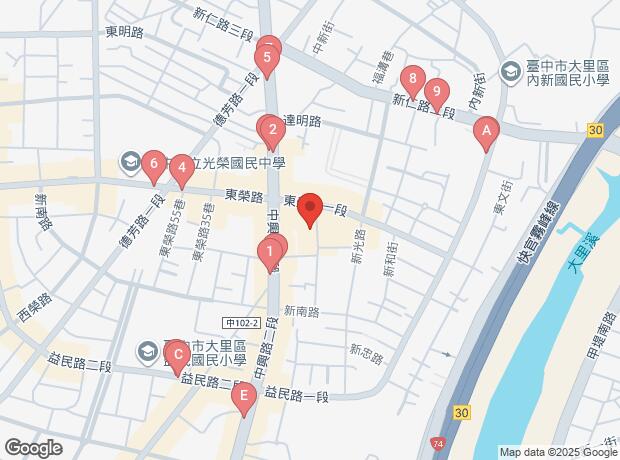Image resolution: width=620 pixels, height=460 pixels.
Task: Tap the marker labeled E
Action: [x=244, y=399]
